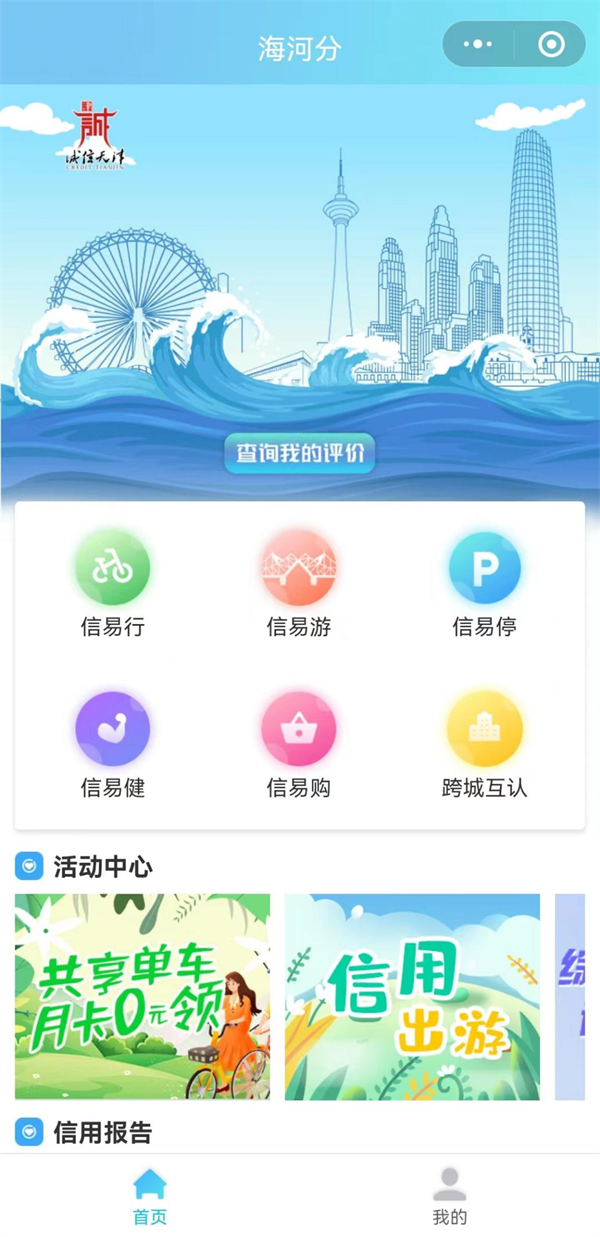View the 共享单车月卡0元领 activity banner
This screenshot has width=600, height=1237.
142,997
